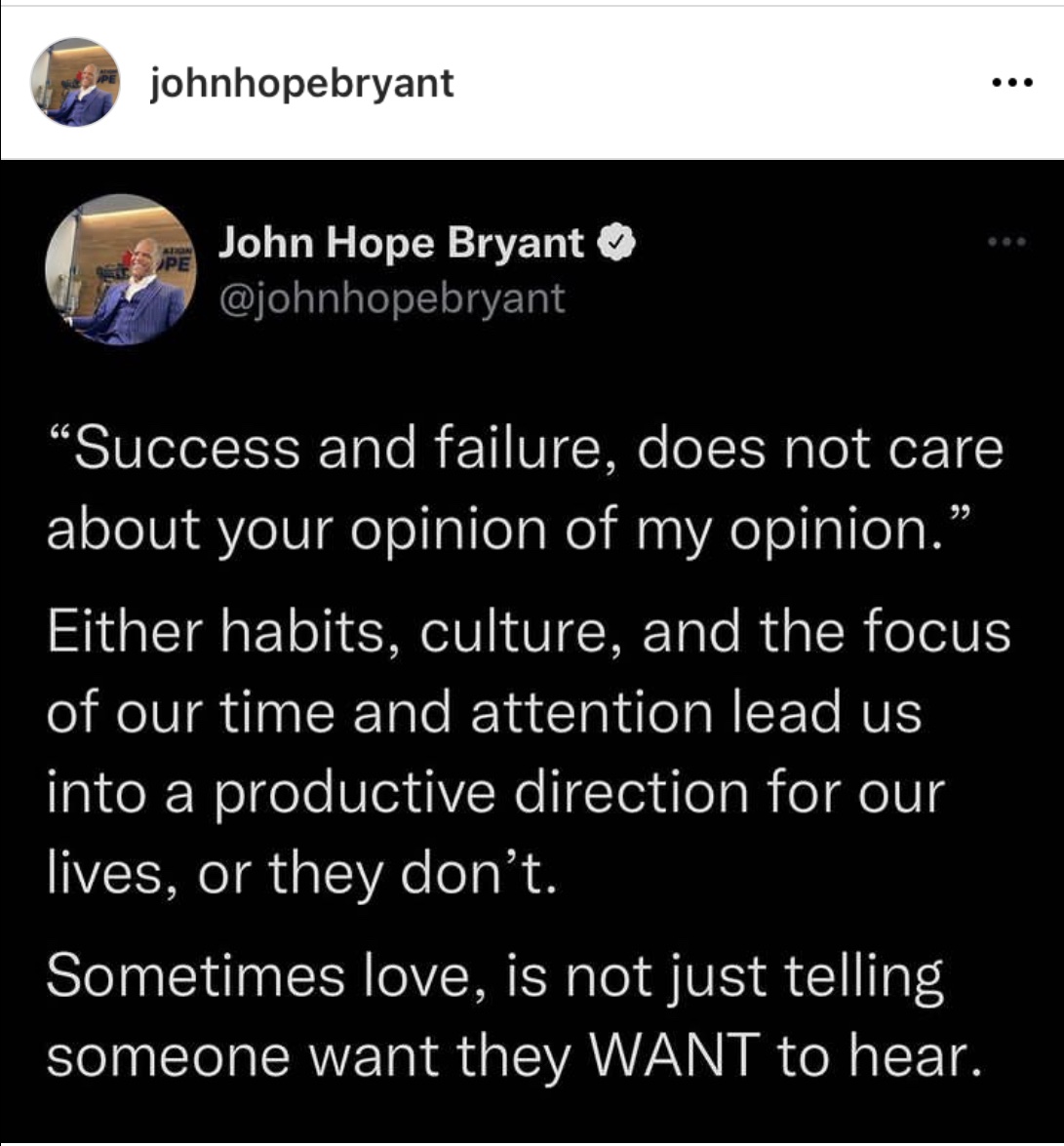Open johnhopebryant's profile picture
This screenshot has height=1146, width=1064.
pyautogui.click(x=75, y=83)
